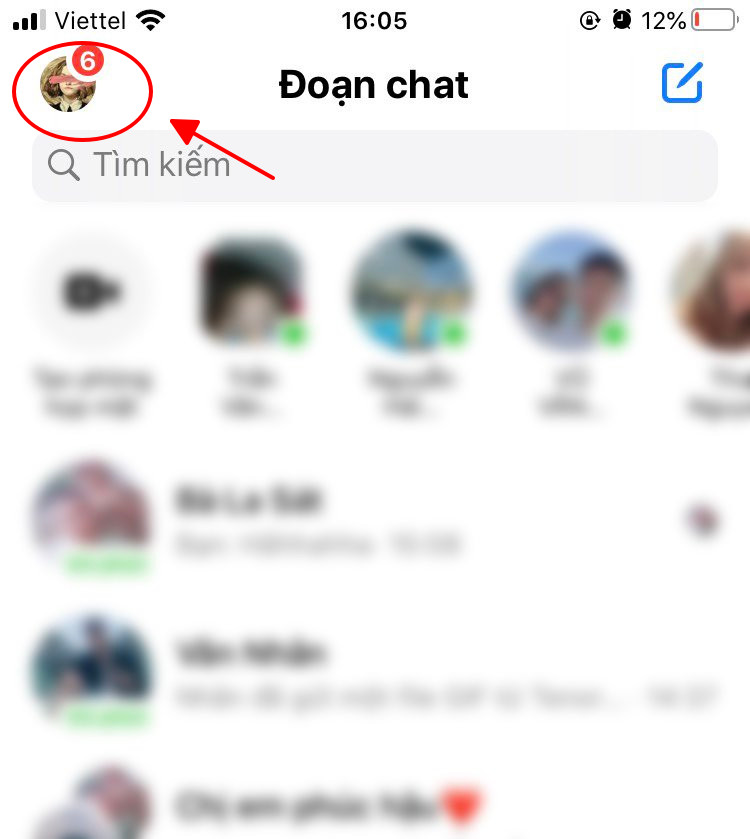The height and width of the screenshot is (839, 750).
Task: Compose a new message
Action: [683, 84]
